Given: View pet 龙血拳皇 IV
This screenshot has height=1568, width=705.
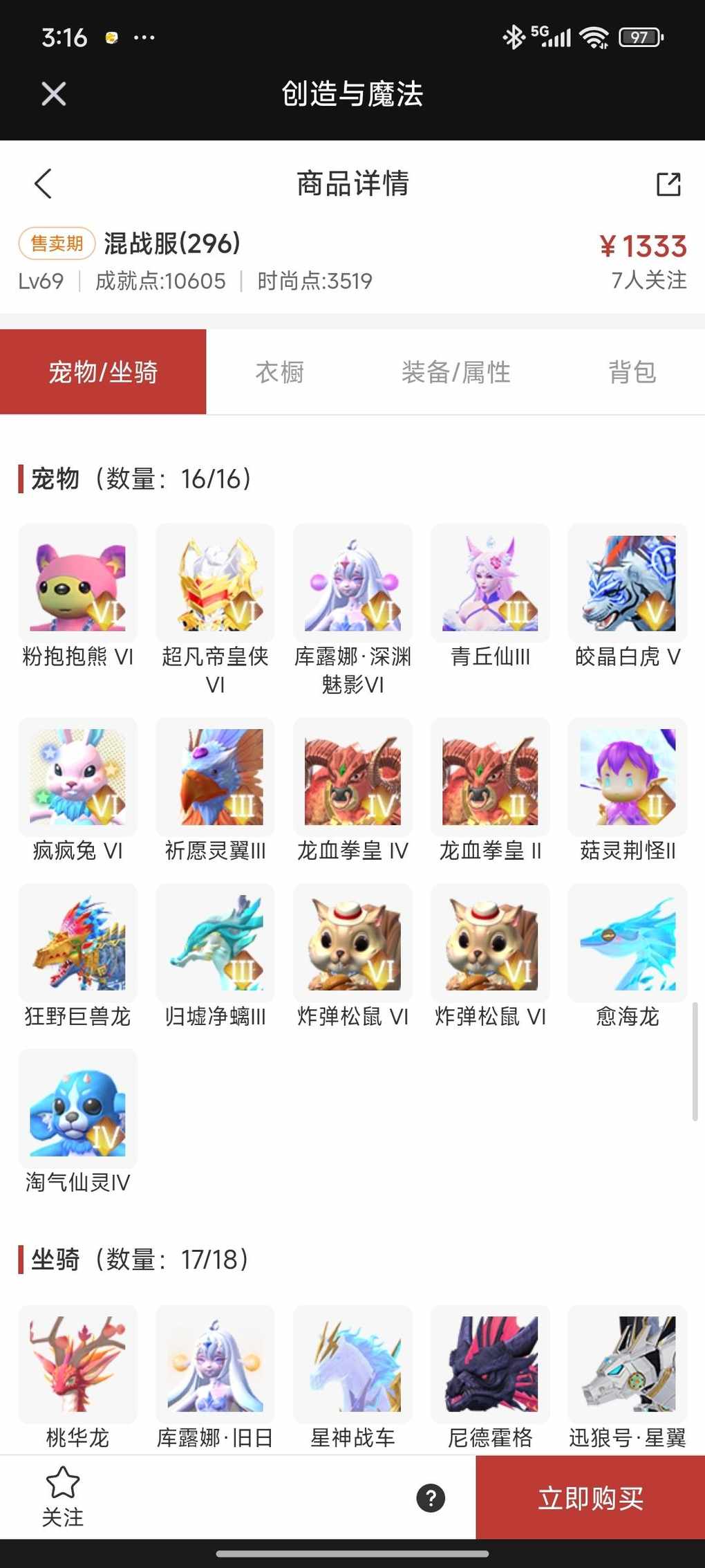Looking at the screenshot, I should coord(352,777).
